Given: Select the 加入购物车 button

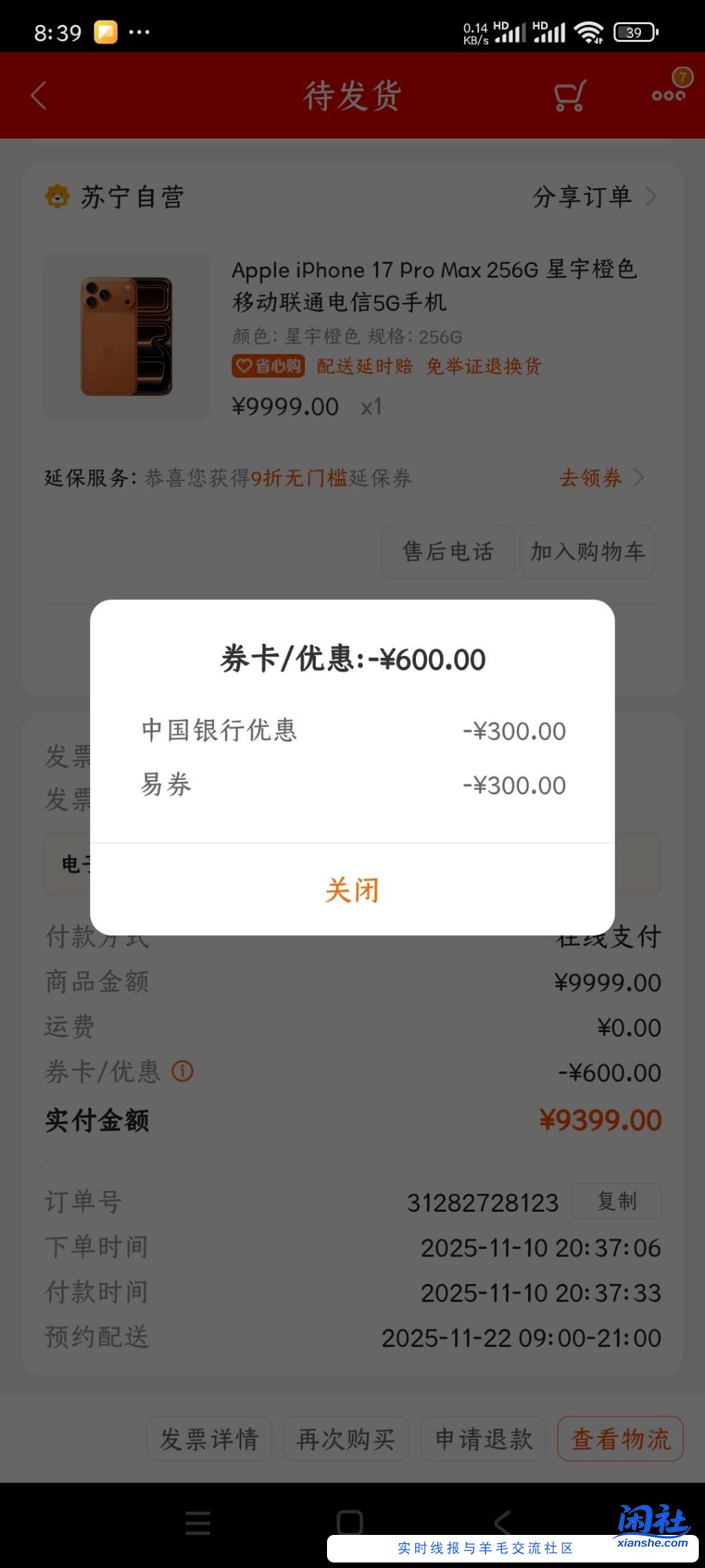Looking at the screenshot, I should click(x=587, y=552).
